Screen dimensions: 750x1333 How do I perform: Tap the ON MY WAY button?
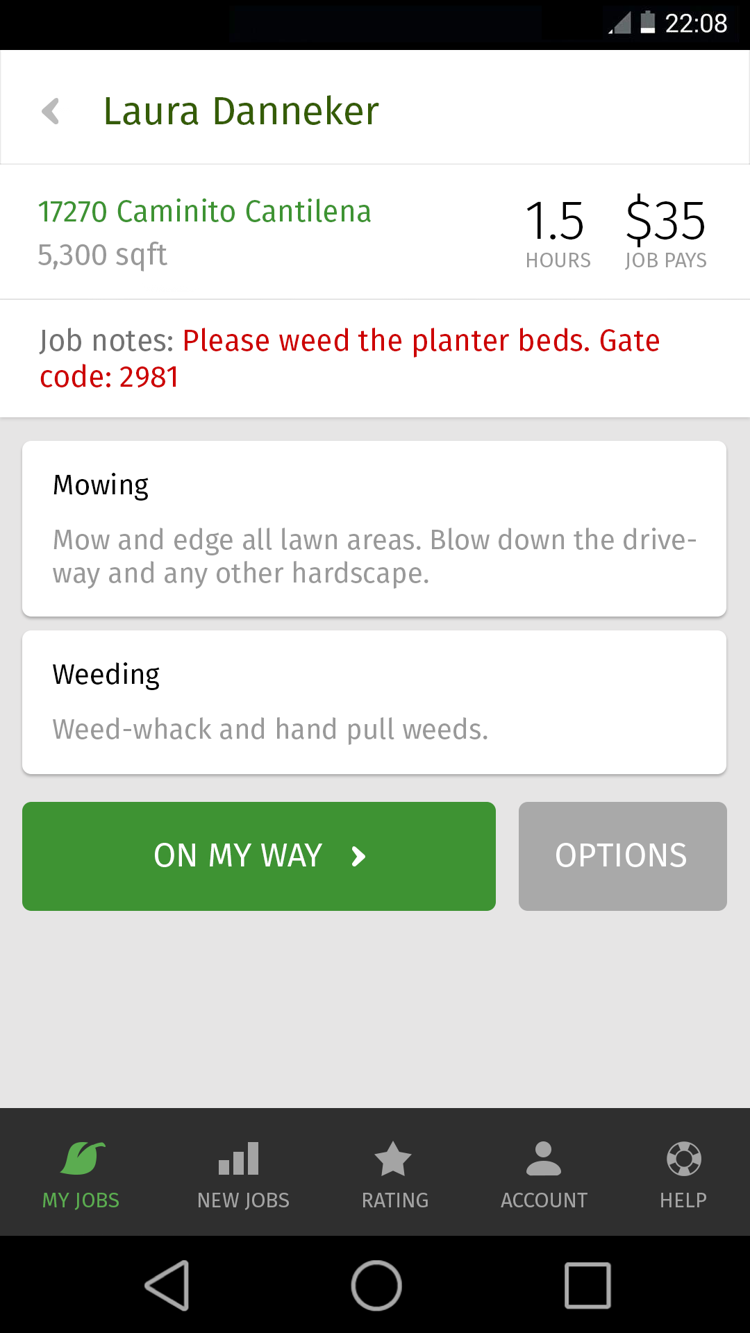coord(259,856)
